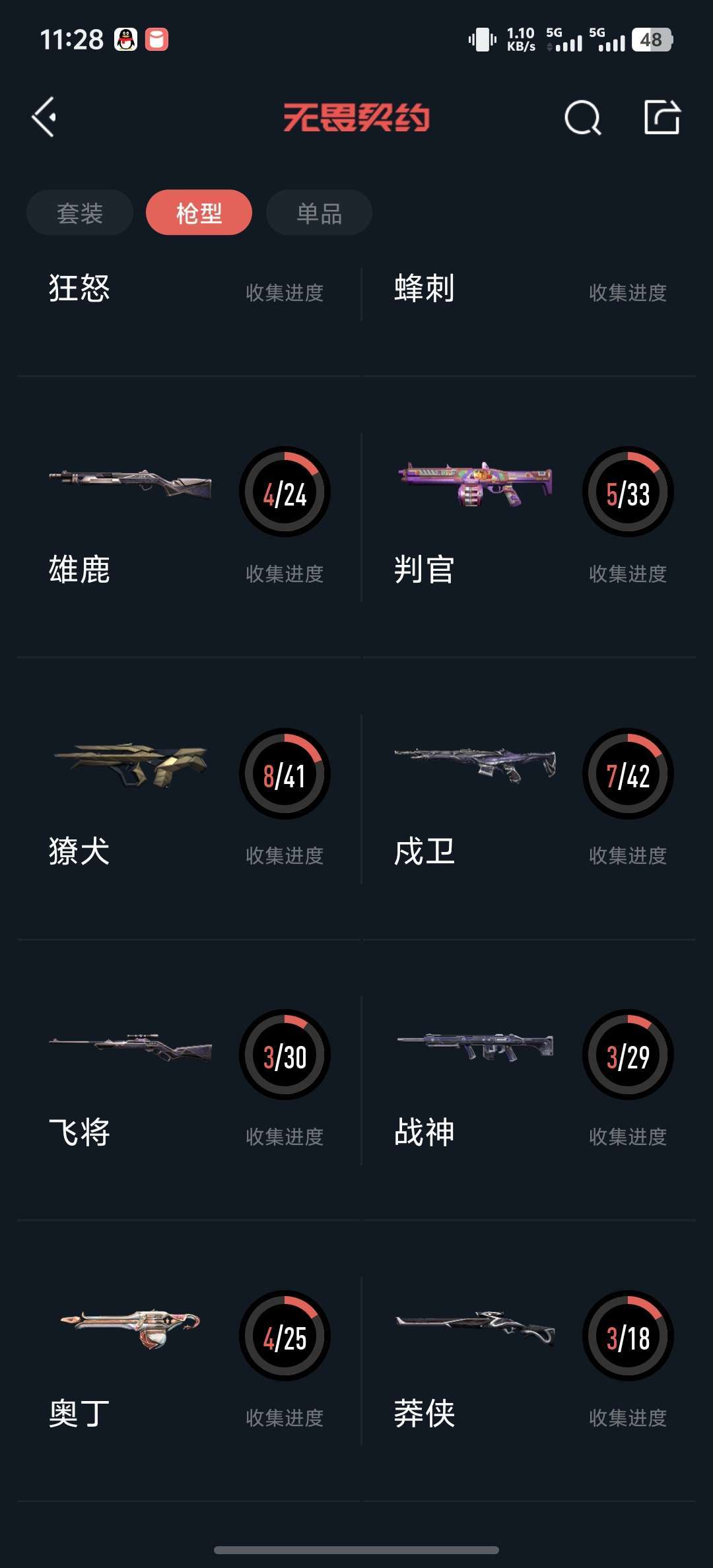Switch to the 套装 tab
713x1568 pixels.
pyautogui.click(x=80, y=212)
